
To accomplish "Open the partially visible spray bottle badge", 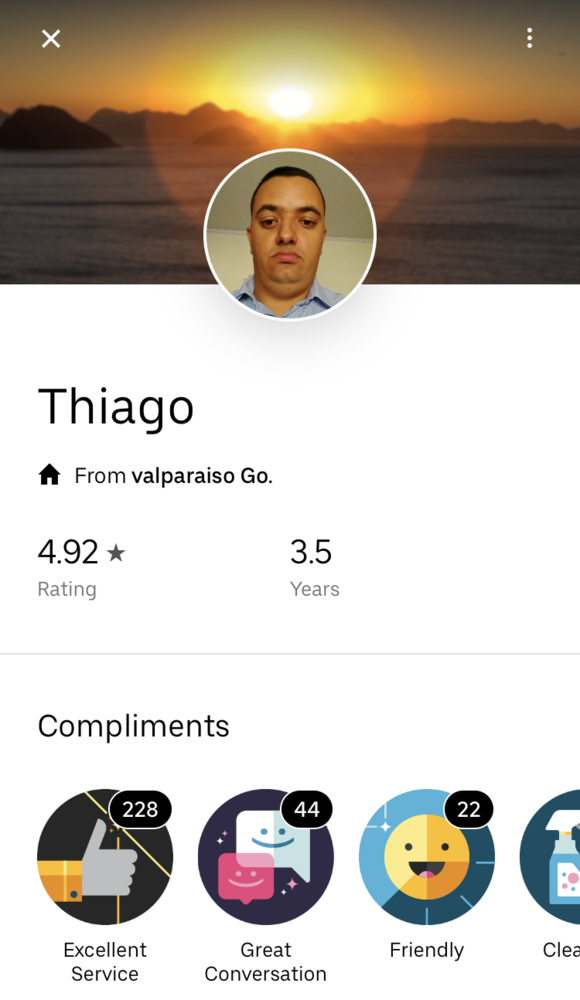I will [550, 857].
